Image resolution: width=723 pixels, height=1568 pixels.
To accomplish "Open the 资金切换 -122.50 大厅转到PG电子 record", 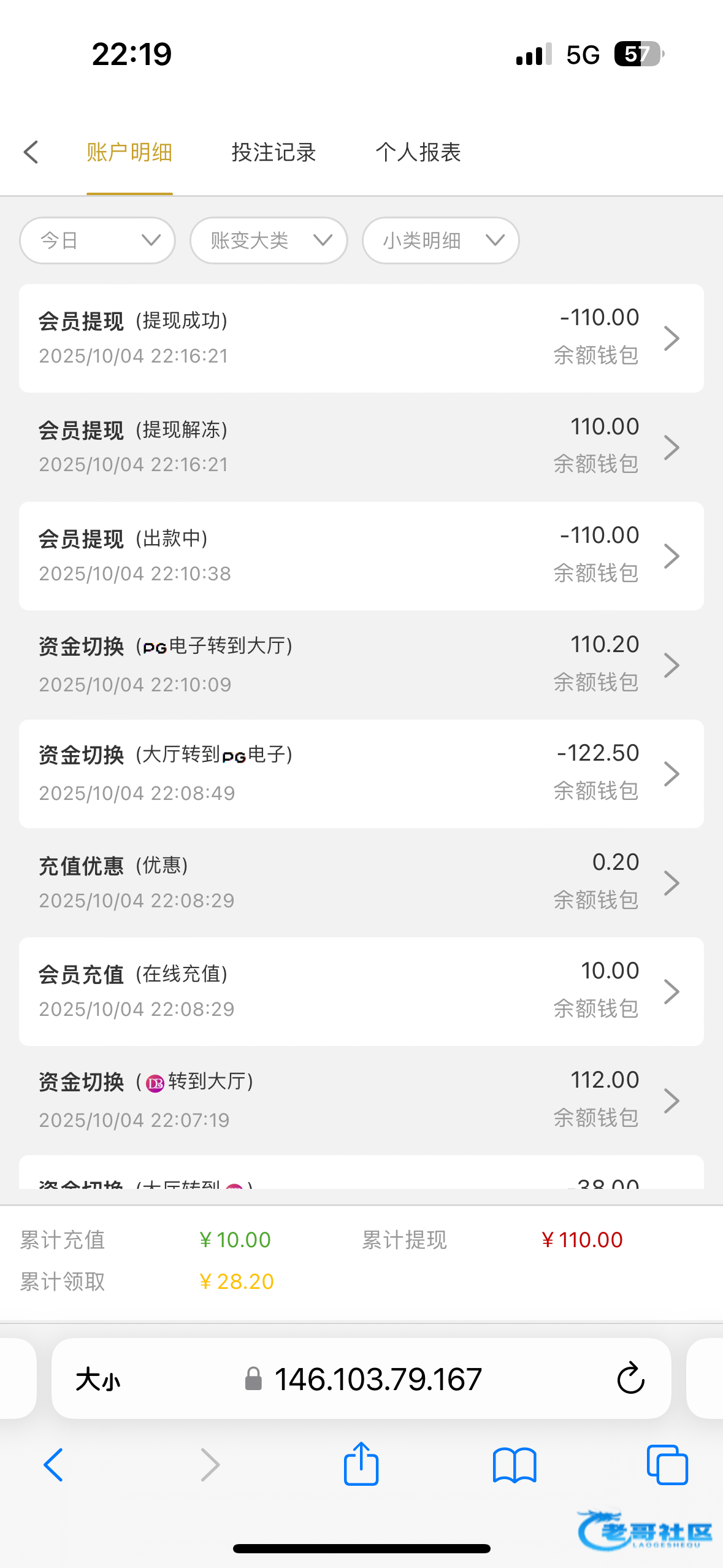I will (x=361, y=774).
